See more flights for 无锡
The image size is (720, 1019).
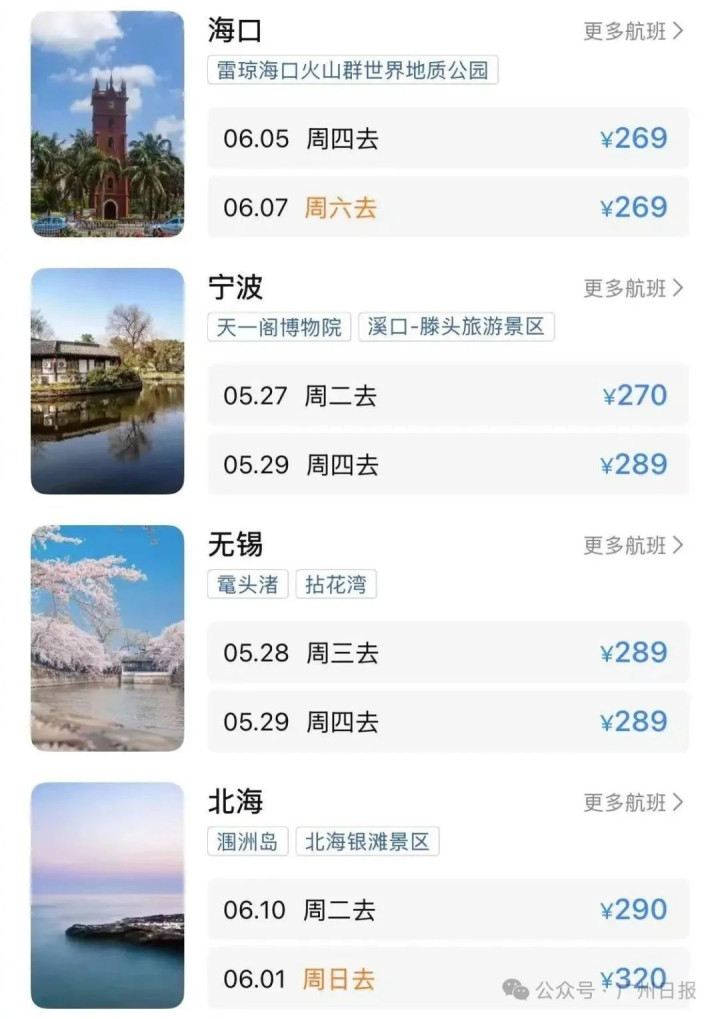[633, 545]
